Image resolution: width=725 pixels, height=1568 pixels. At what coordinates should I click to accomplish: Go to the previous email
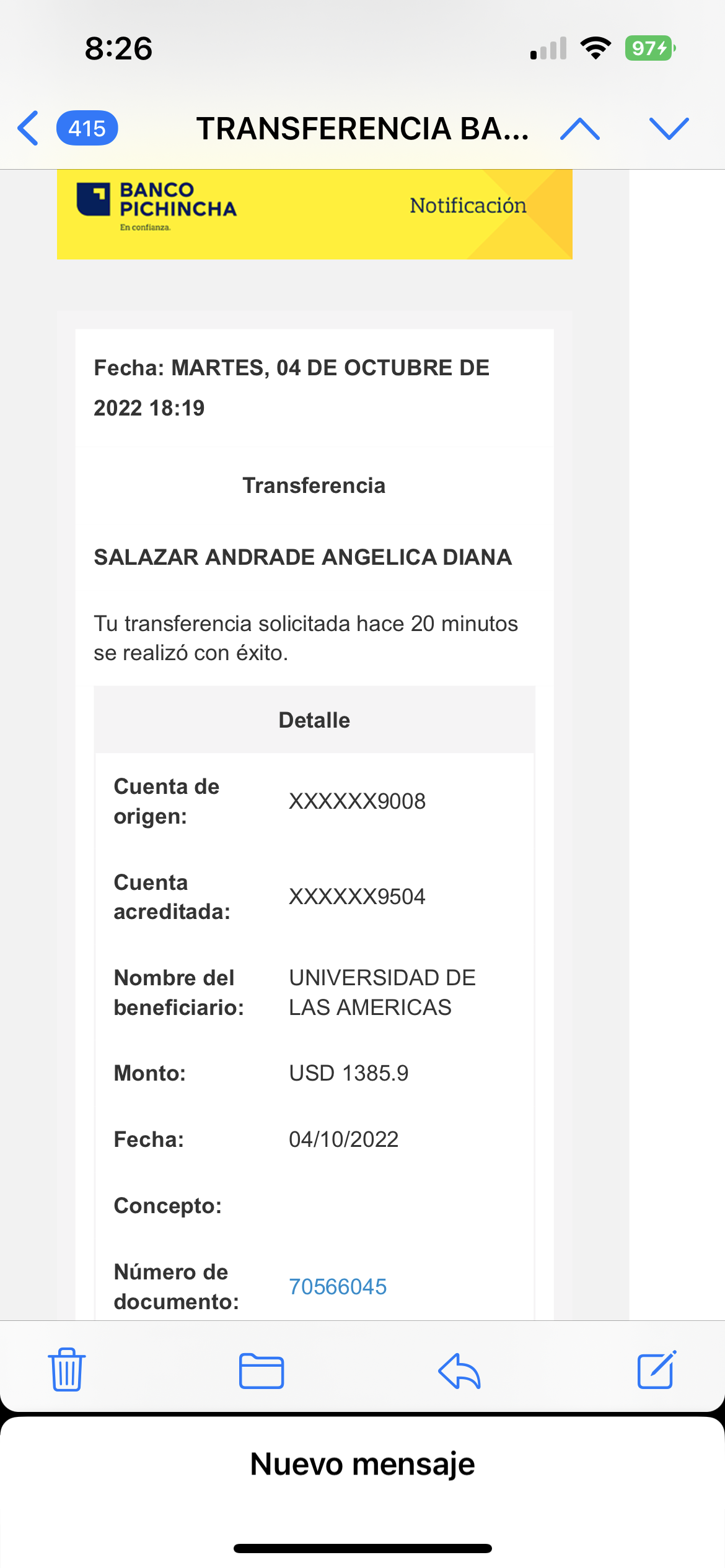coord(579,129)
